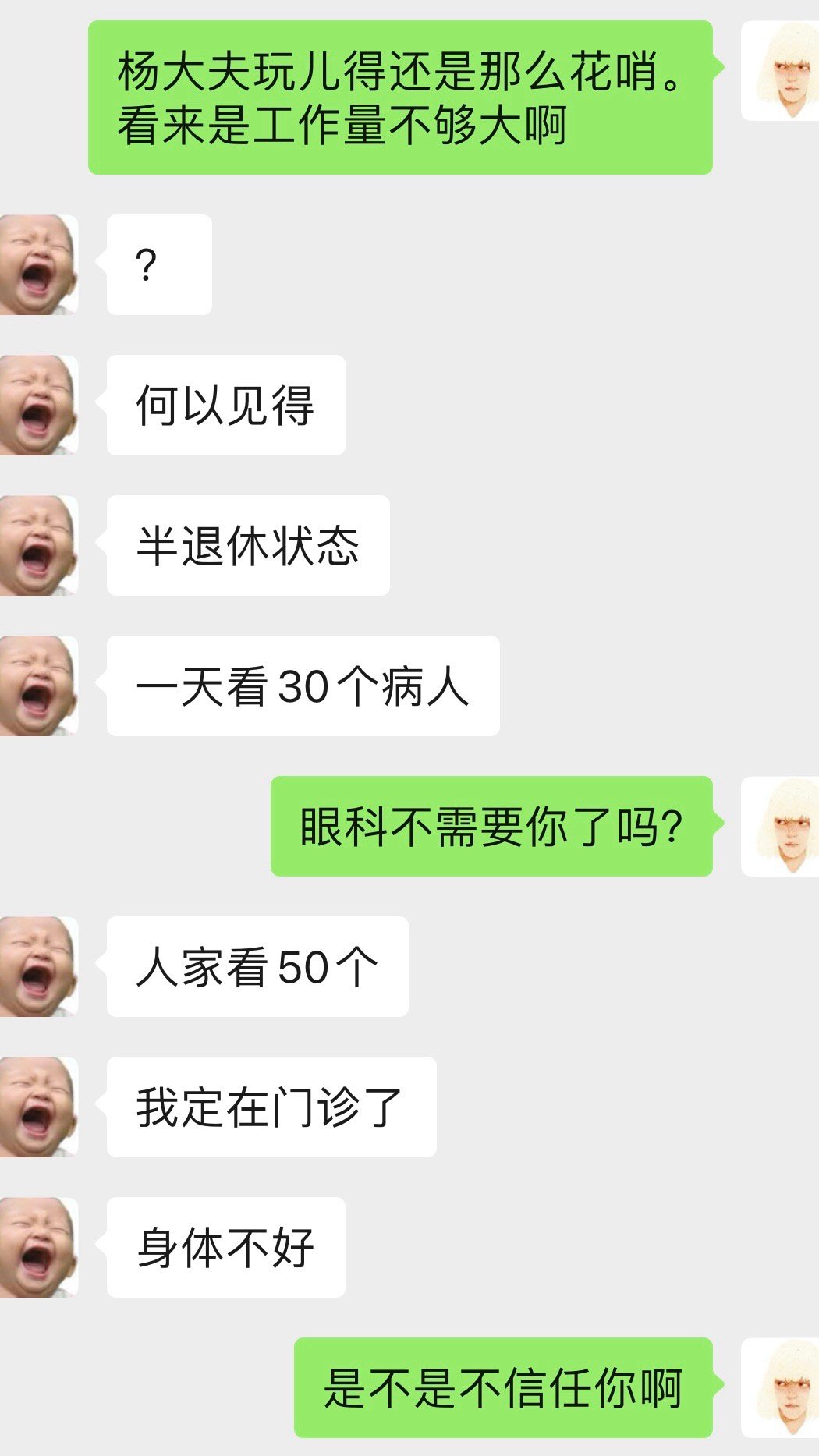Screen dimensions: 819x1456
Task: Tap baby avatar next to 我定在门诊了
Action: 38,1107
